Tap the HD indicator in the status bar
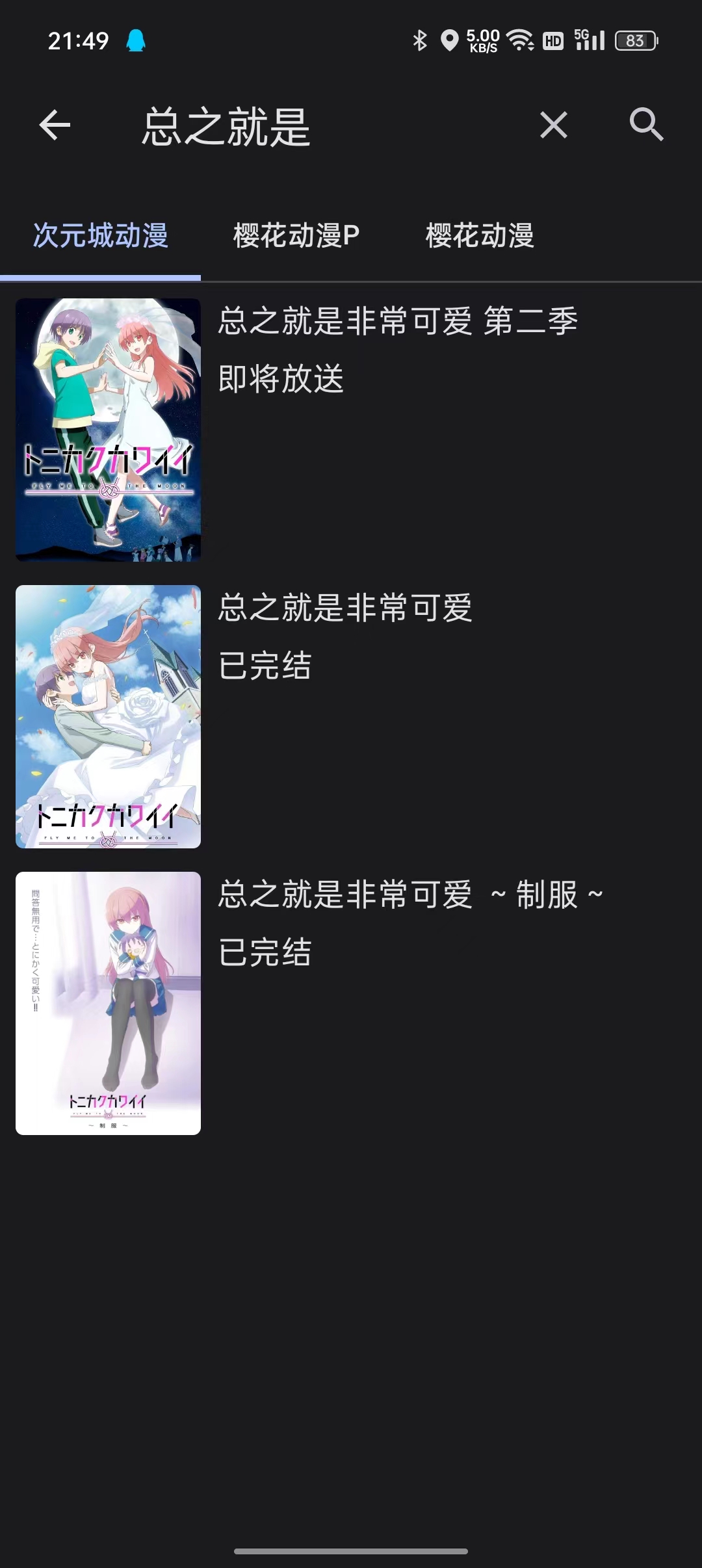The height and width of the screenshot is (1568, 702). [552, 40]
